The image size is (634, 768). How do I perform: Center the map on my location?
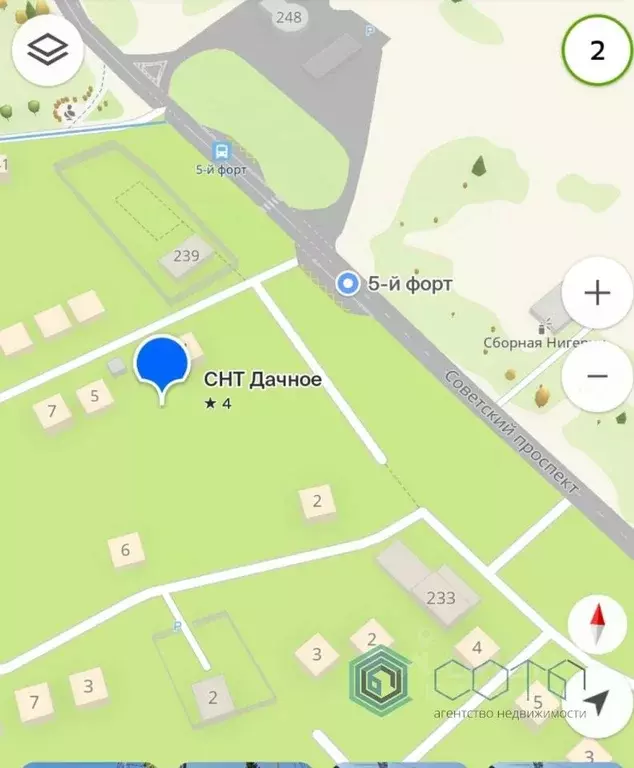(599, 702)
